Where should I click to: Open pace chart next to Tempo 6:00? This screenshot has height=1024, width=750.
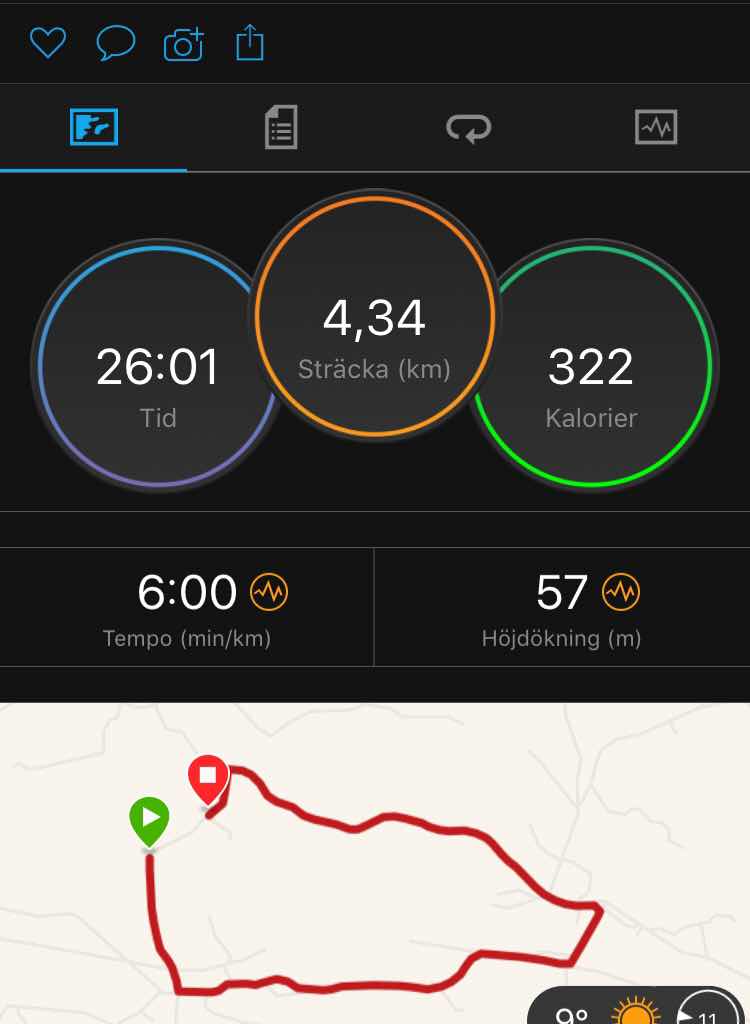[269, 593]
